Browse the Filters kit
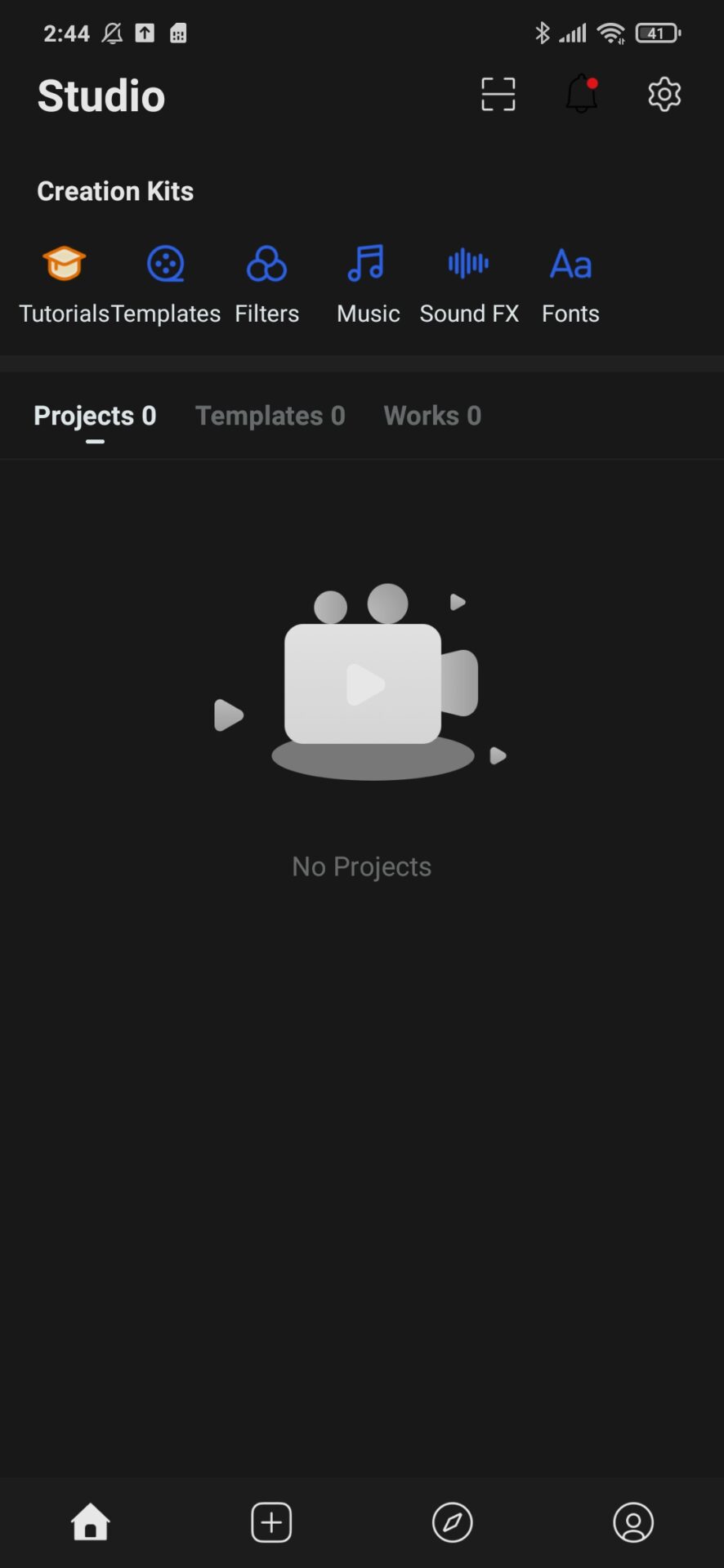724x1568 pixels. tap(266, 283)
